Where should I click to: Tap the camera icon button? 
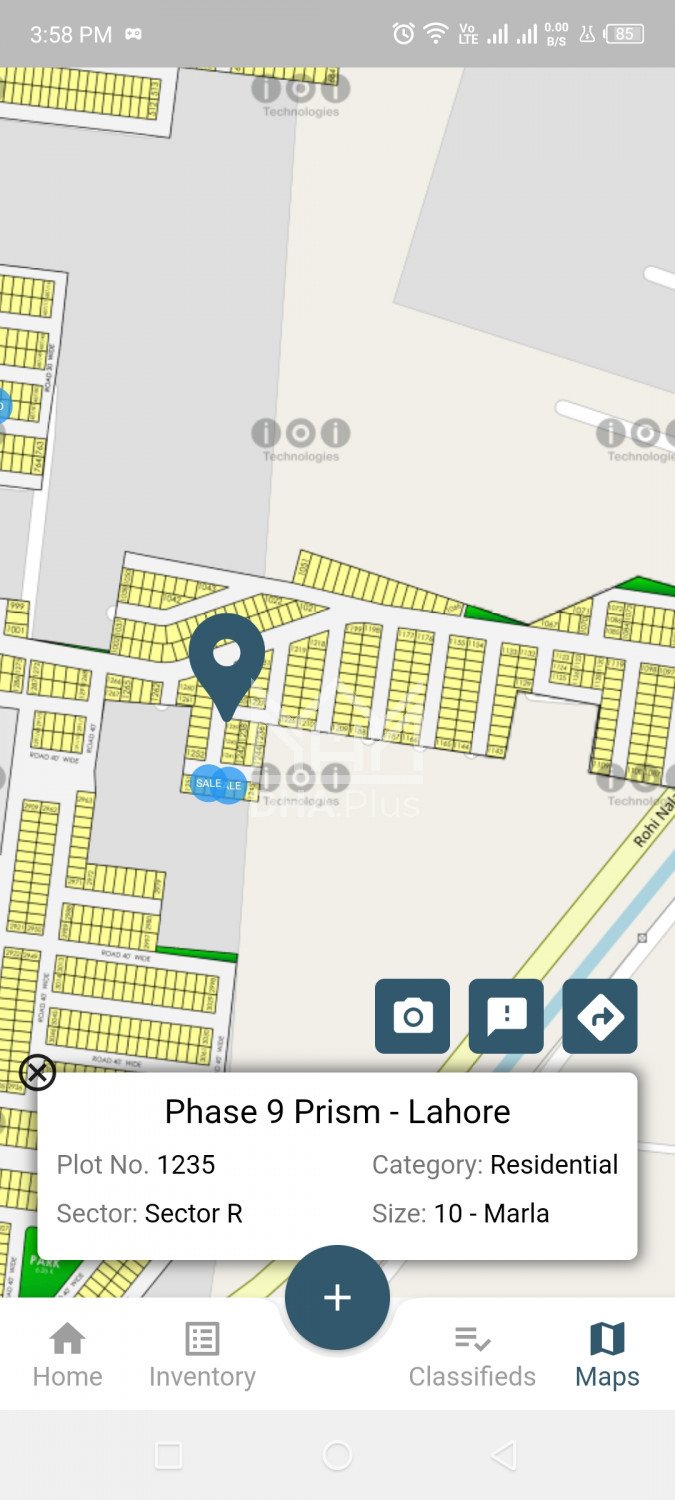pyautogui.click(x=412, y=1016)
